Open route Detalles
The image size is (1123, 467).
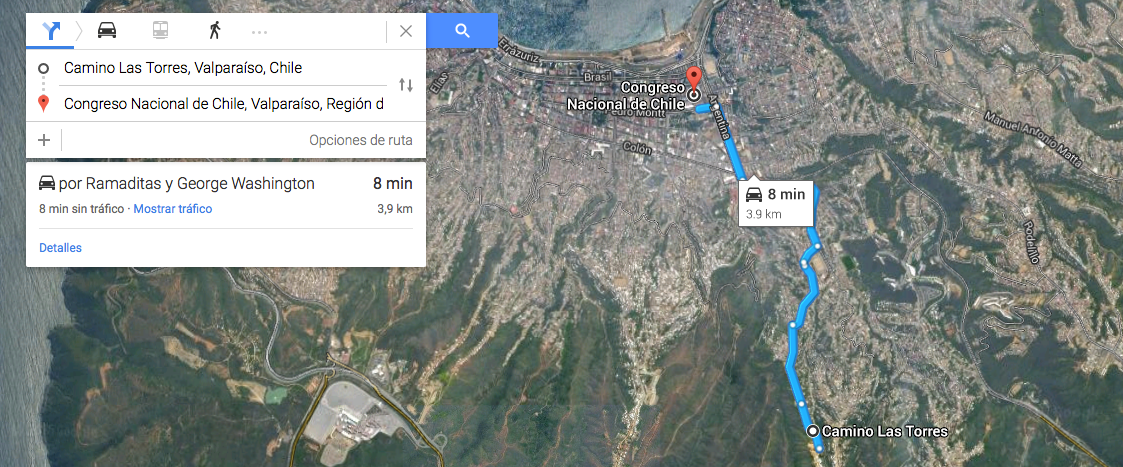pyautogui.click(x=60, y=248)
